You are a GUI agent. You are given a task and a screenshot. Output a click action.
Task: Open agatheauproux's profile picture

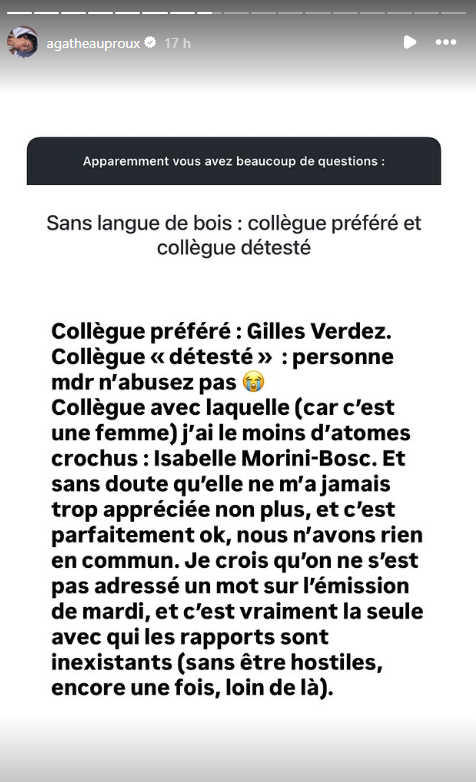23,42
